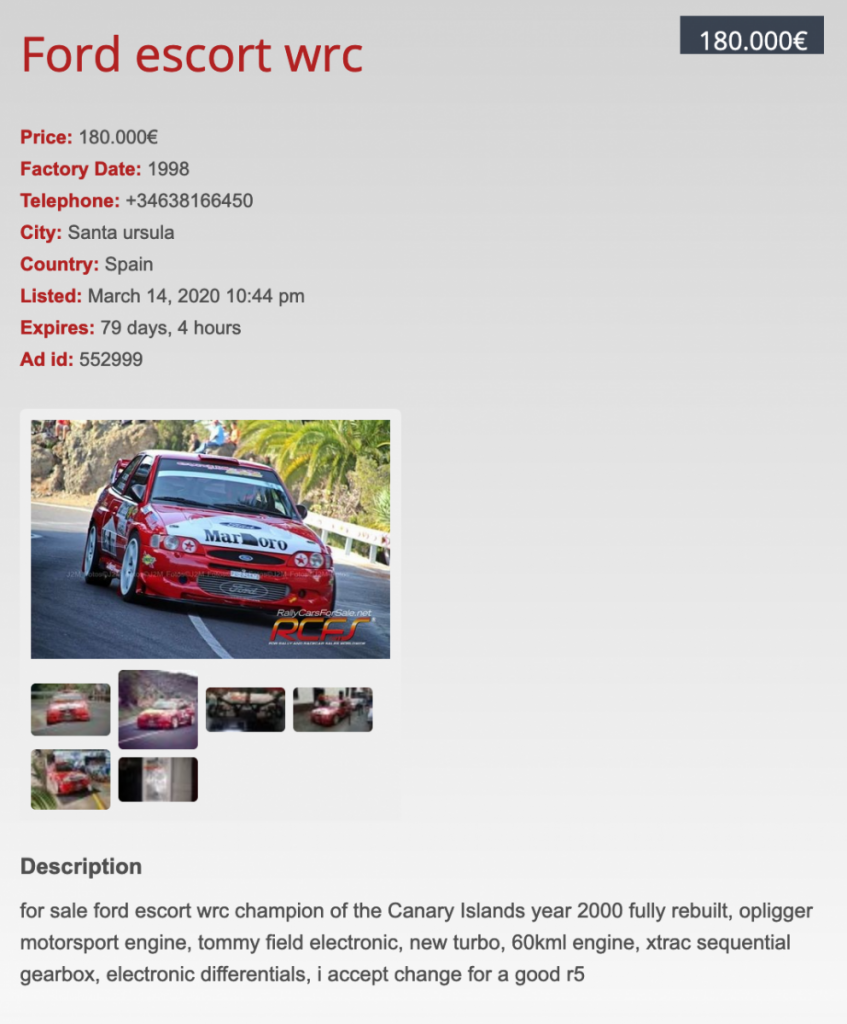Select the first thumbnail showing the car's front view
847x1024 pixels.
pos(70,709)
